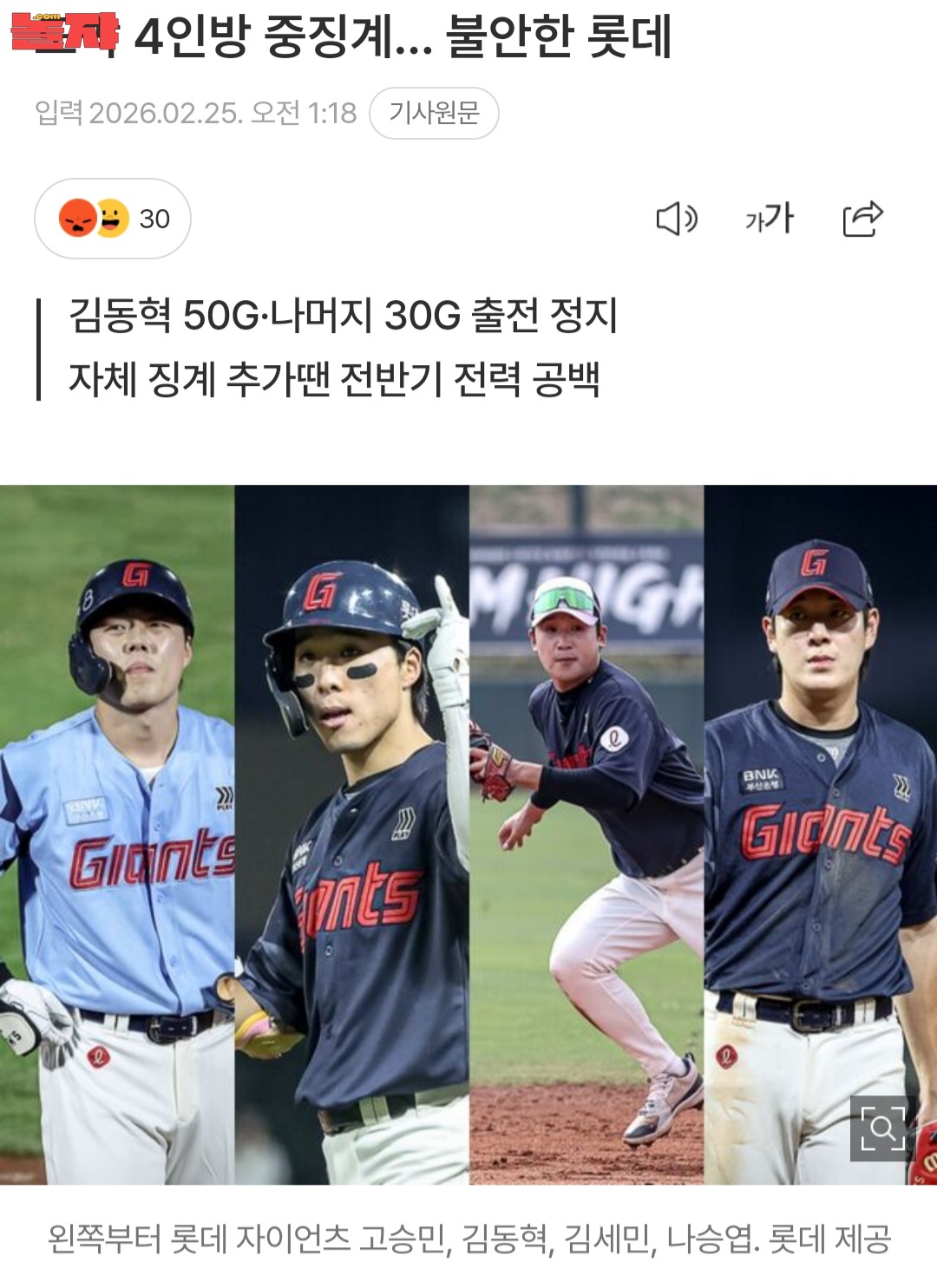
Task: Open the emoji reactions showing 30
Action: [x=113, y=219]
